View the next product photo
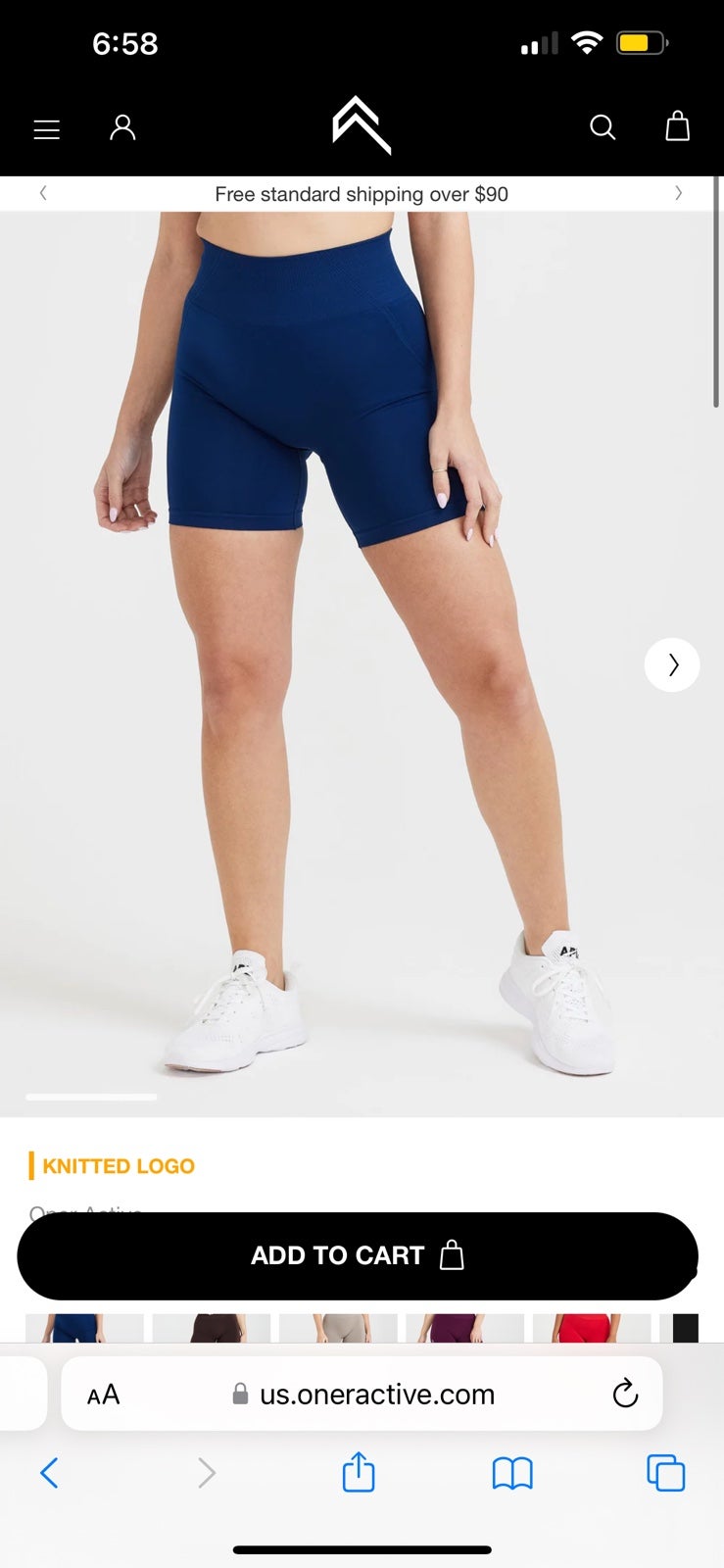This screenshot has width=724, height=1568. [672, 664]
